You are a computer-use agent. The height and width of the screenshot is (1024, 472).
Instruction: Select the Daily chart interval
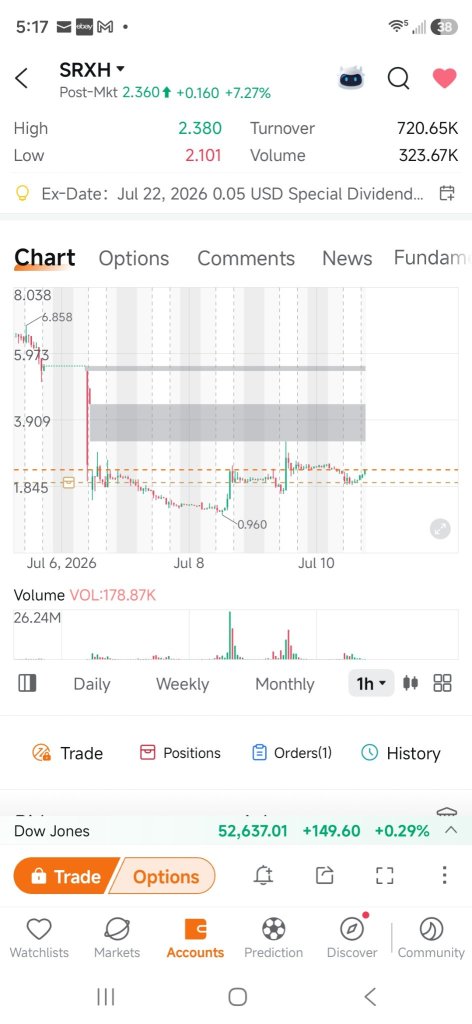click(92, 684)
